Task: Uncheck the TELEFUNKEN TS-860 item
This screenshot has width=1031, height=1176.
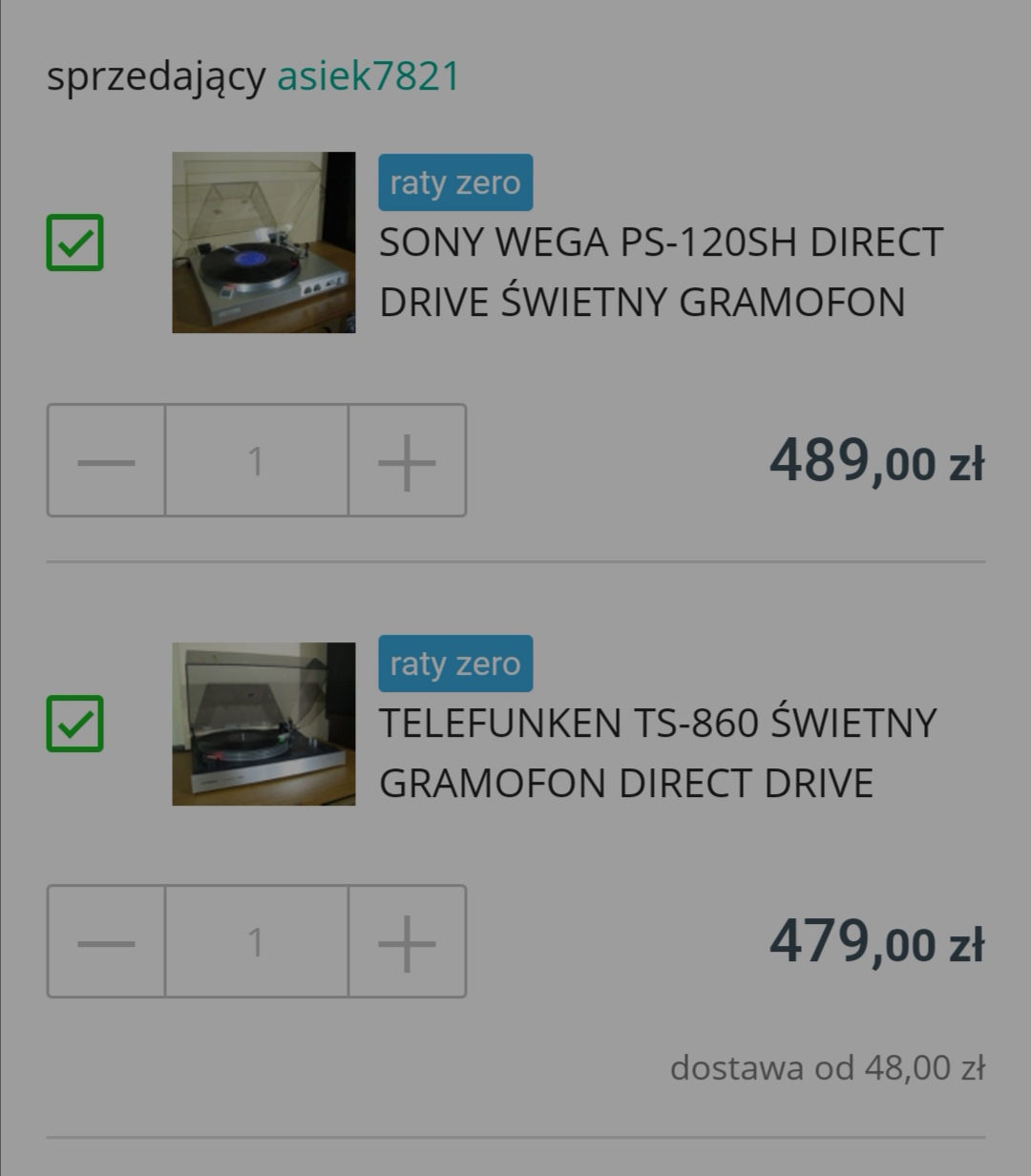Action: [x=74, y=724]
